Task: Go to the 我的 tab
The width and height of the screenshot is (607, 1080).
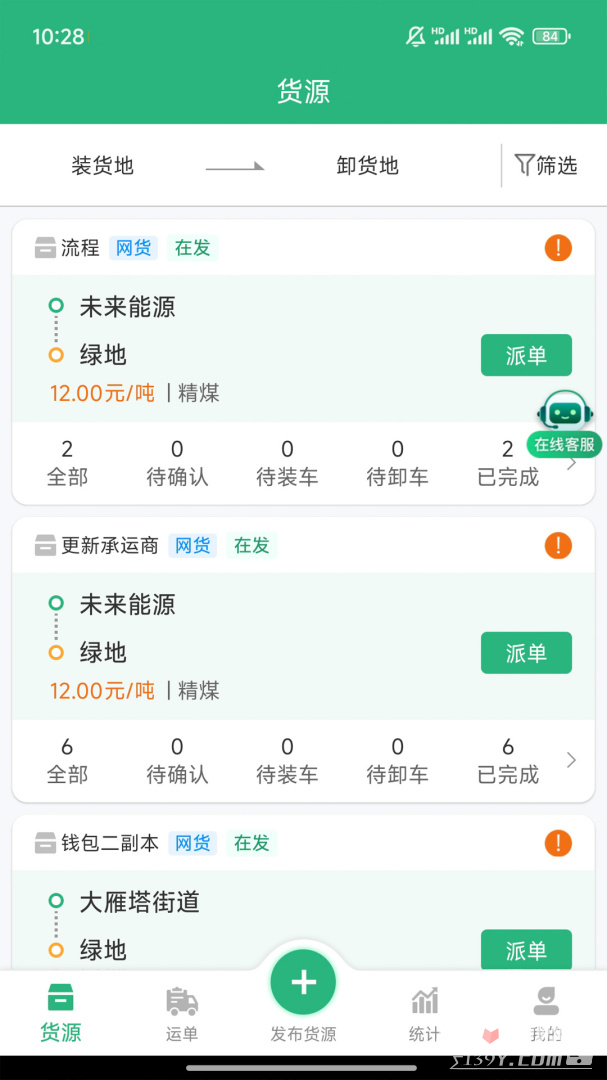Action: [546, 1014]
